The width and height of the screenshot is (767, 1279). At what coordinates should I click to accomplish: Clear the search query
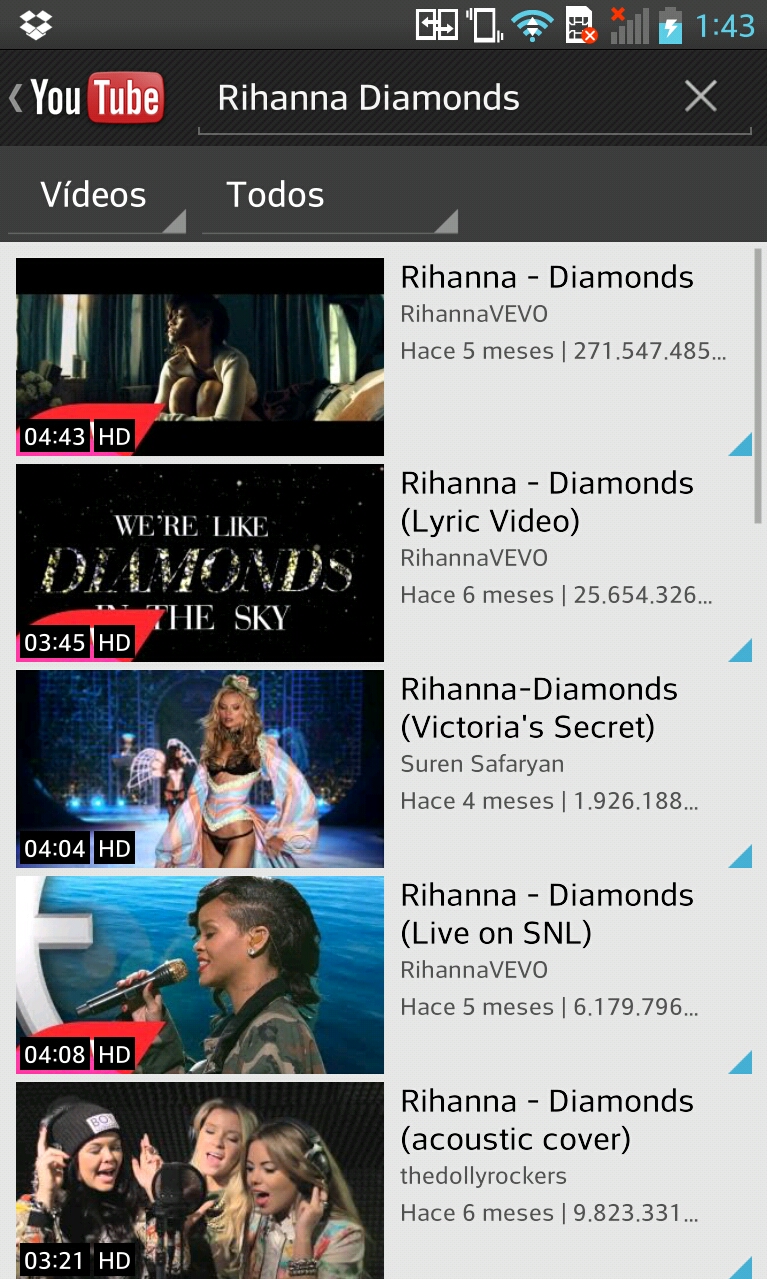pyautogui.click(x=700, y=97)
